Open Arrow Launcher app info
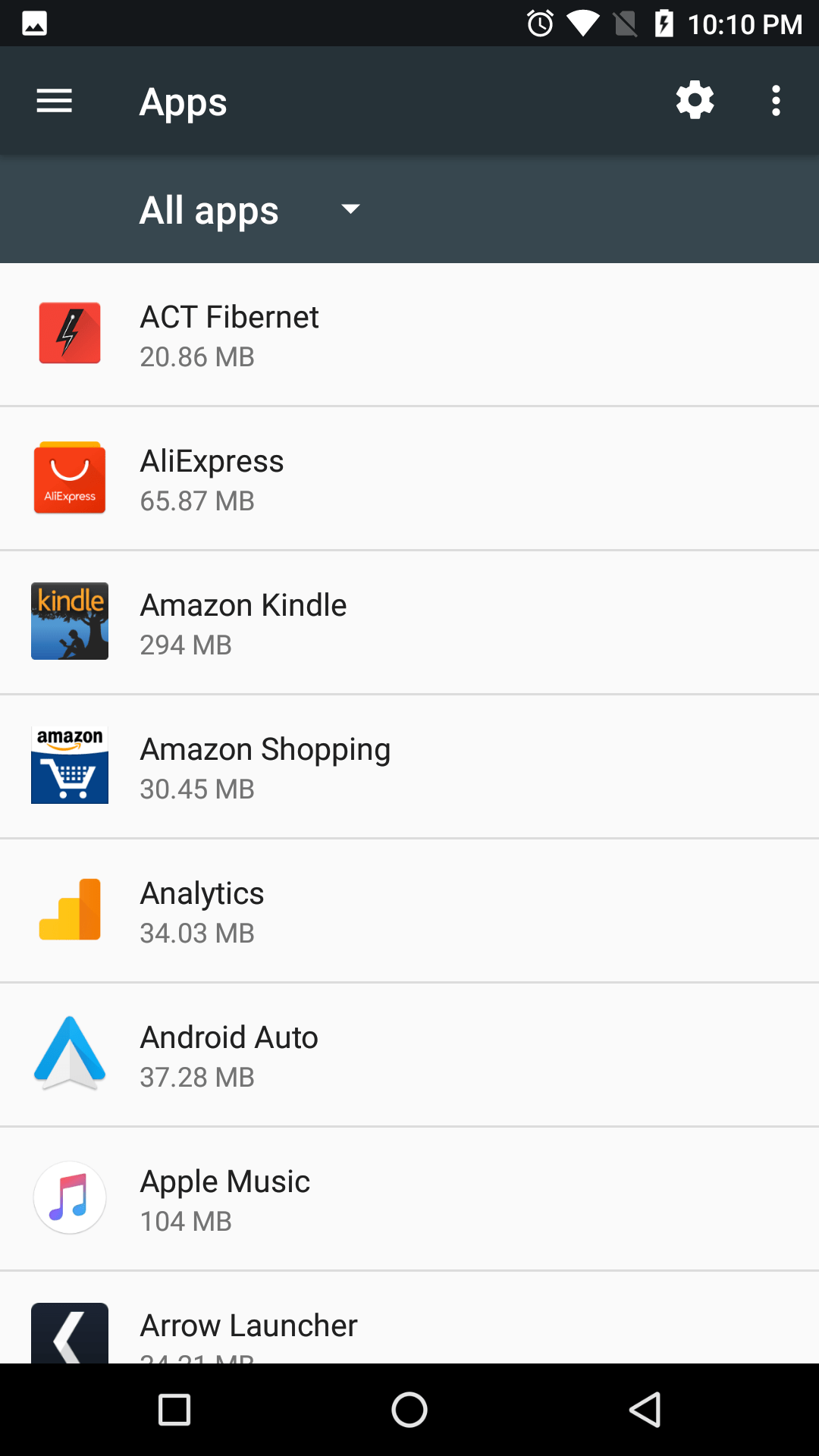 tap(409, 1318)
